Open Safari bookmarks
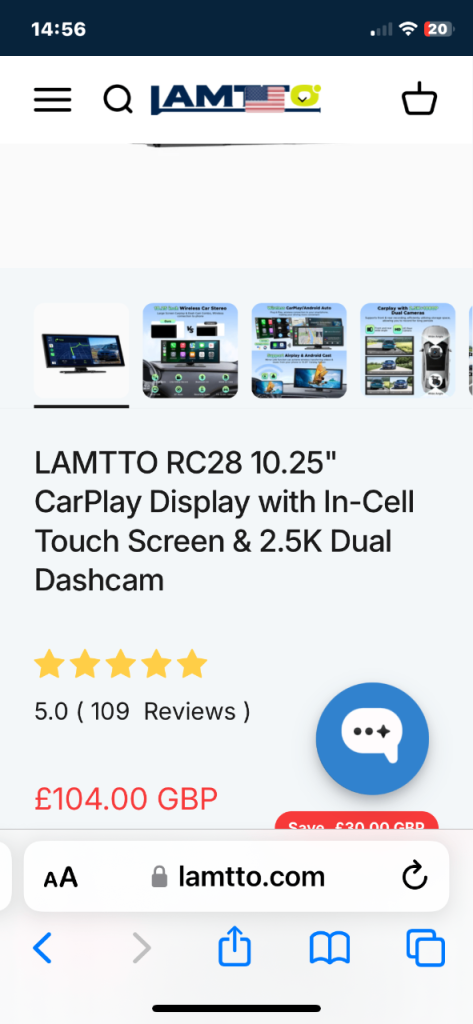The image size is (473, 1024). point(330,948)
